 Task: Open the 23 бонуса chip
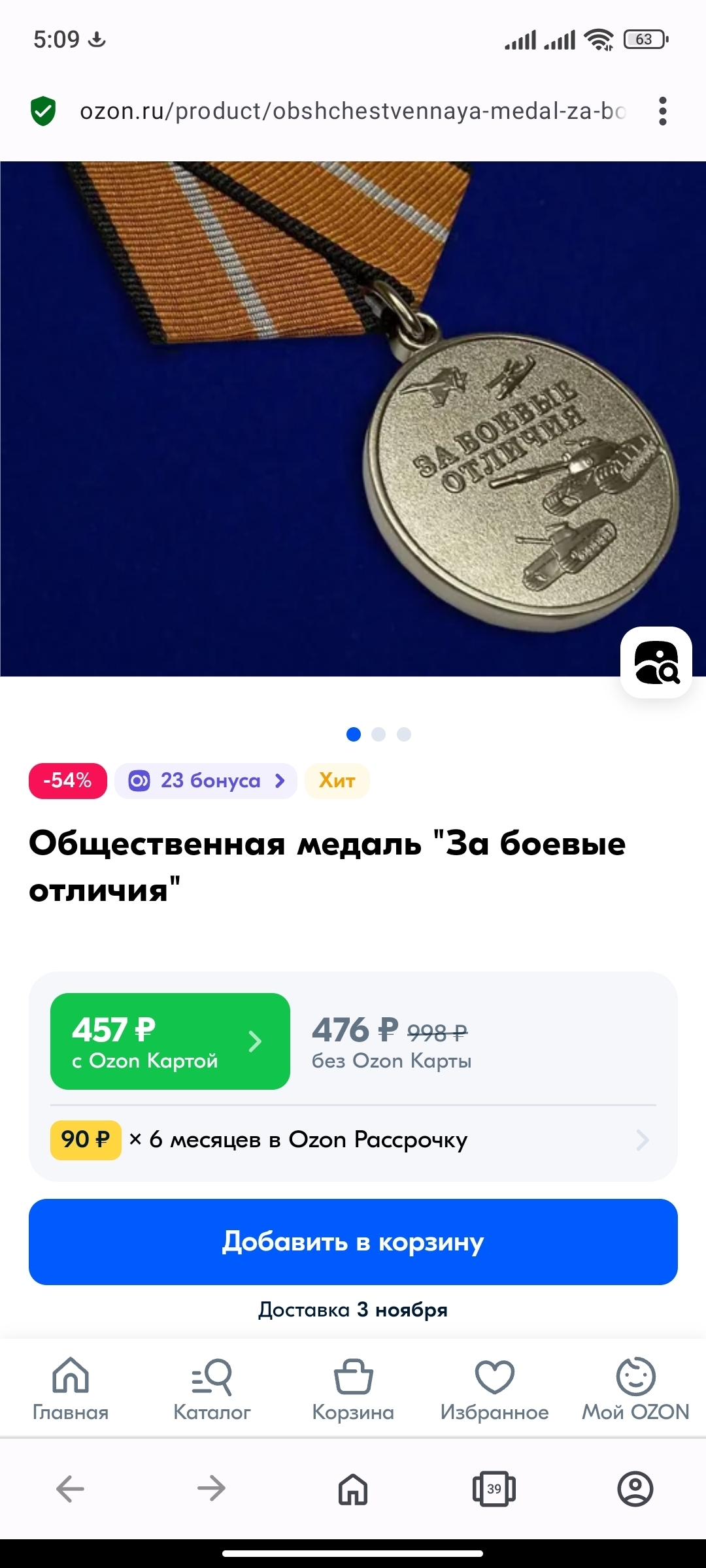coord(206,781)
